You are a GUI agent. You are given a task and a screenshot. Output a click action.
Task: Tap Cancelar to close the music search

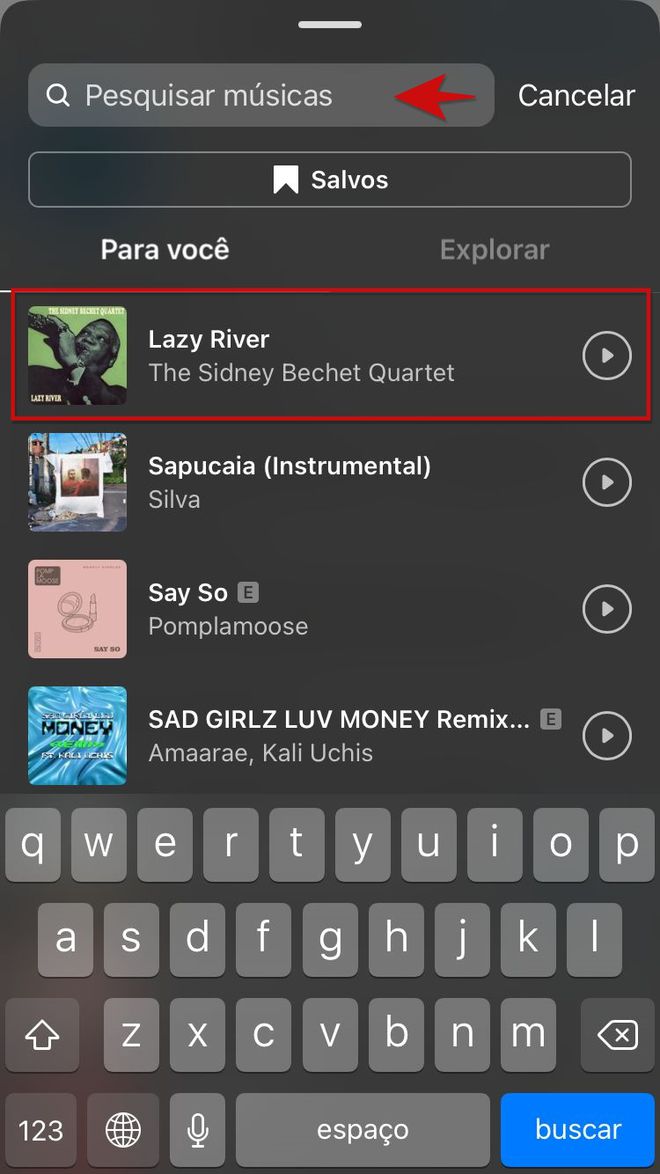[576, 96]
